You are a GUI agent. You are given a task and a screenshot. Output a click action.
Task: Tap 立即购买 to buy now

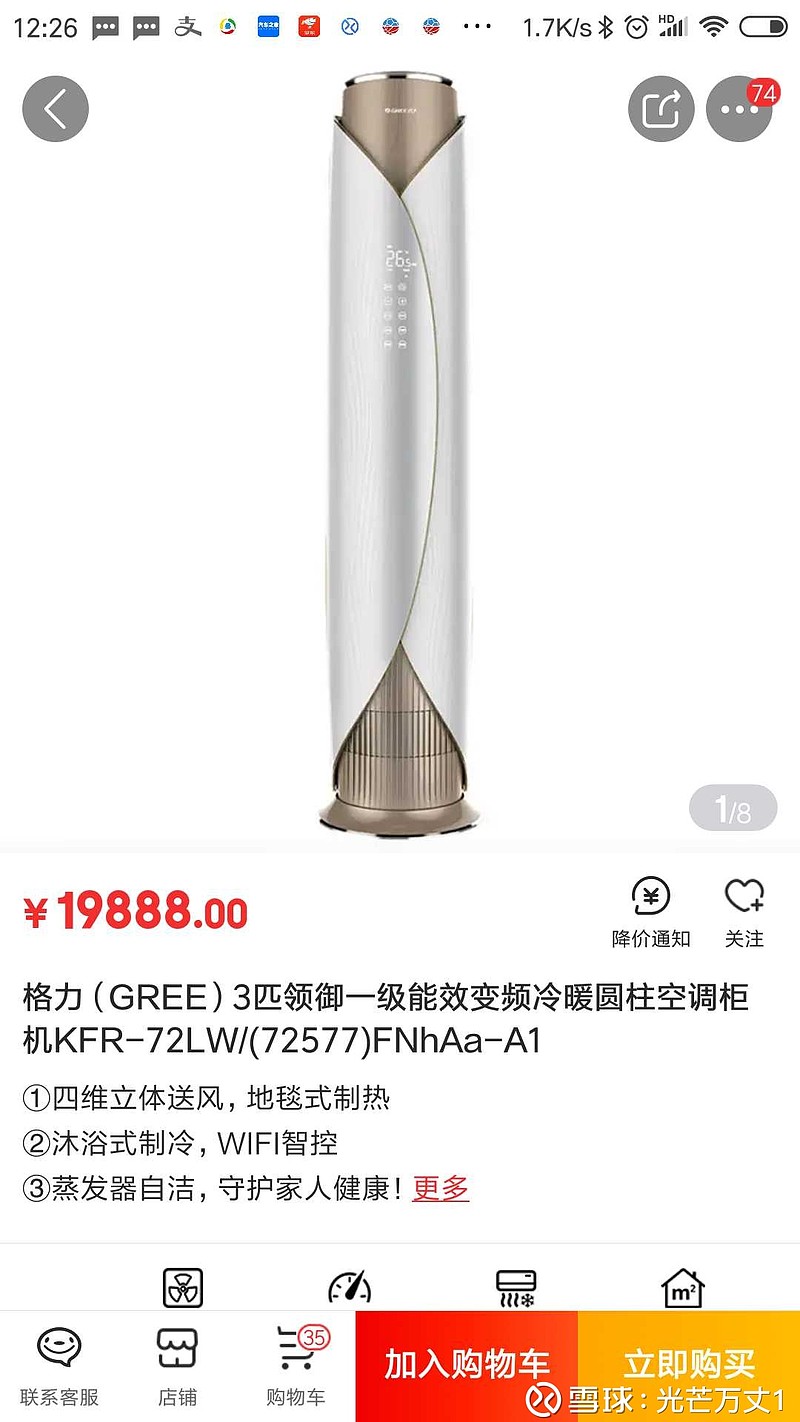click(x=692, y=1362)
